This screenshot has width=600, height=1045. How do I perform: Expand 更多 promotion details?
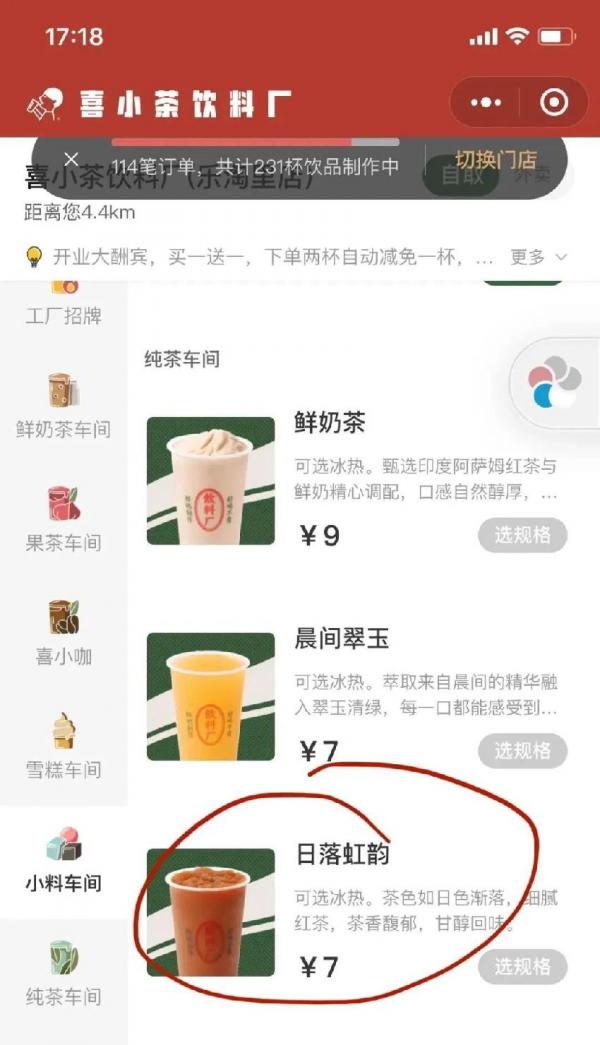(538, 257)
